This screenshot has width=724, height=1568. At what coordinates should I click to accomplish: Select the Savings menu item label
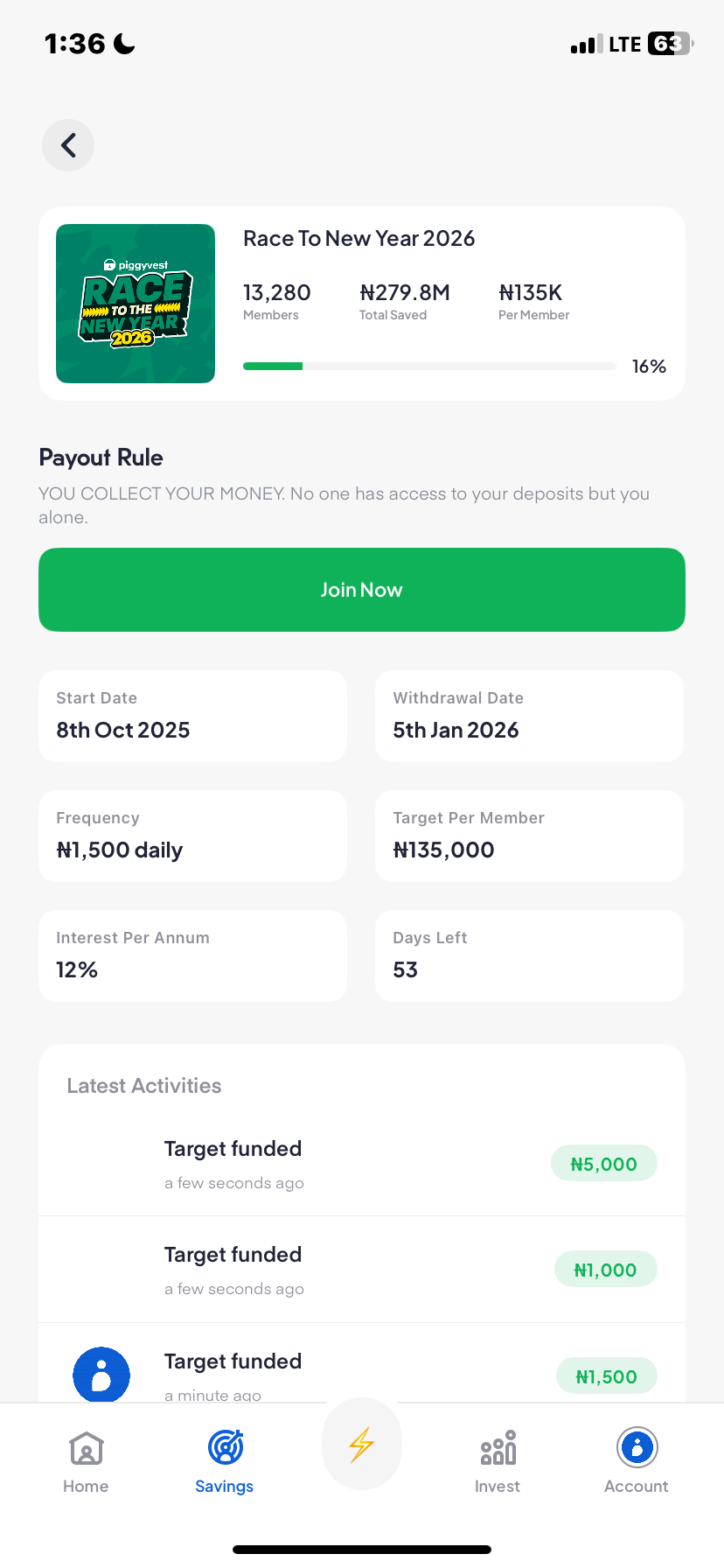coord(224,1486)
